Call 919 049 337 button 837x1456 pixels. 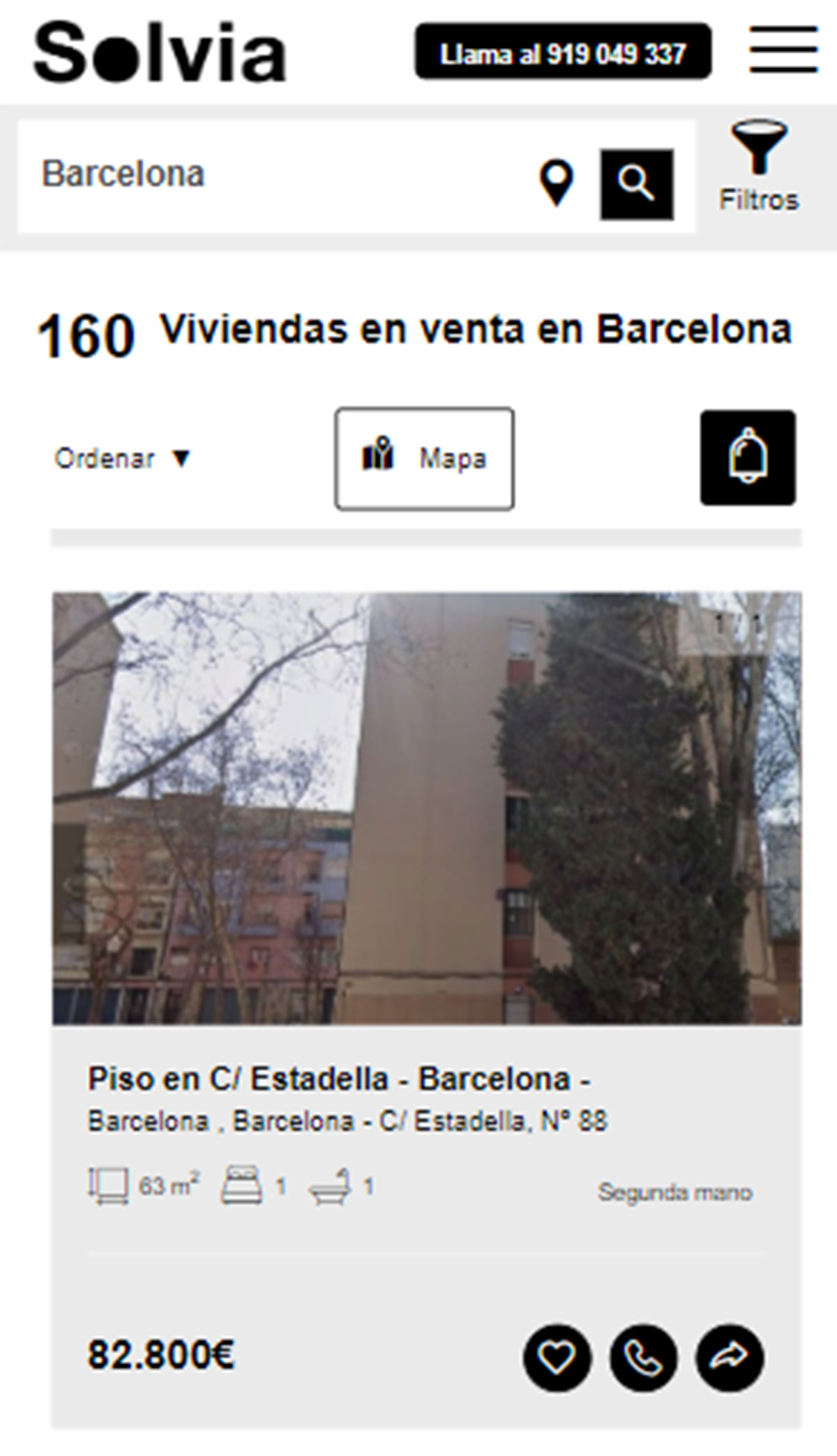(563, 52)
